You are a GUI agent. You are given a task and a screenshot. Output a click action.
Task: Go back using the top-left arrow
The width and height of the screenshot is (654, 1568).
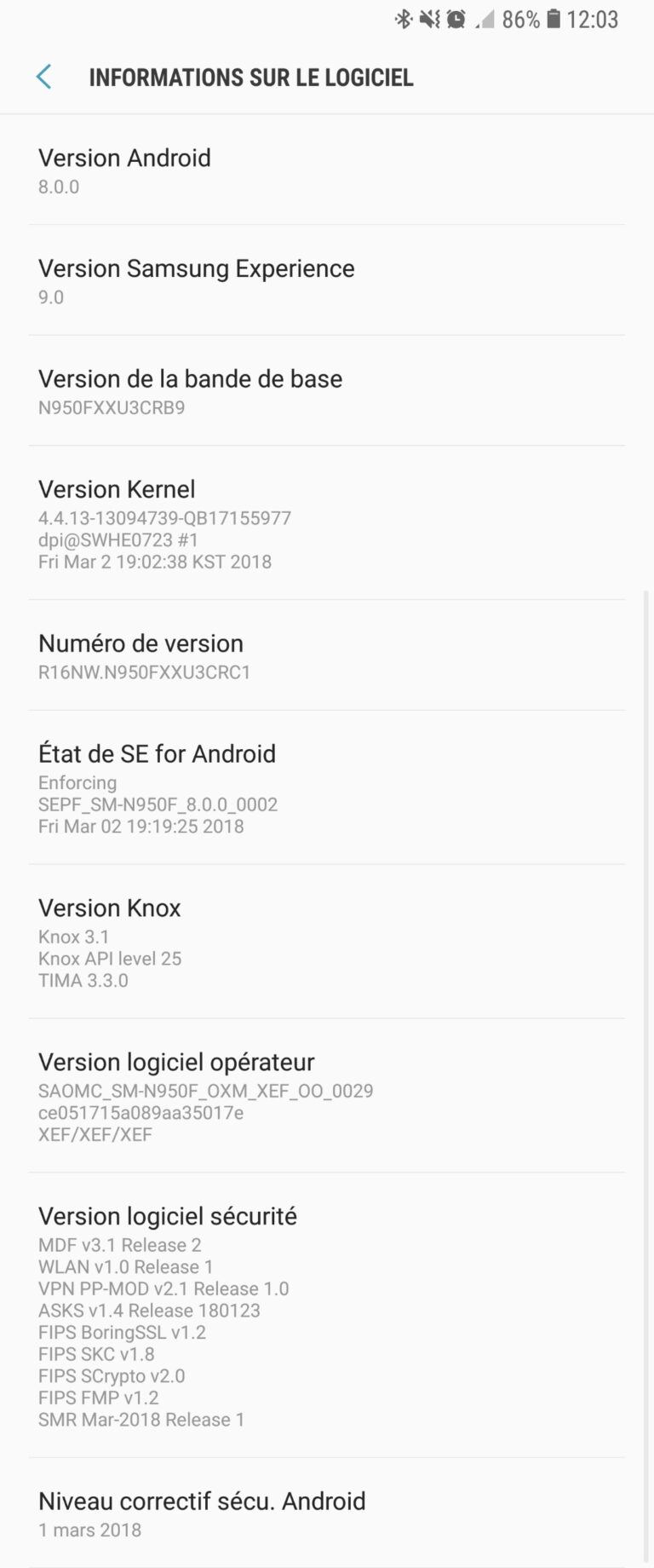tap(44, 77)
